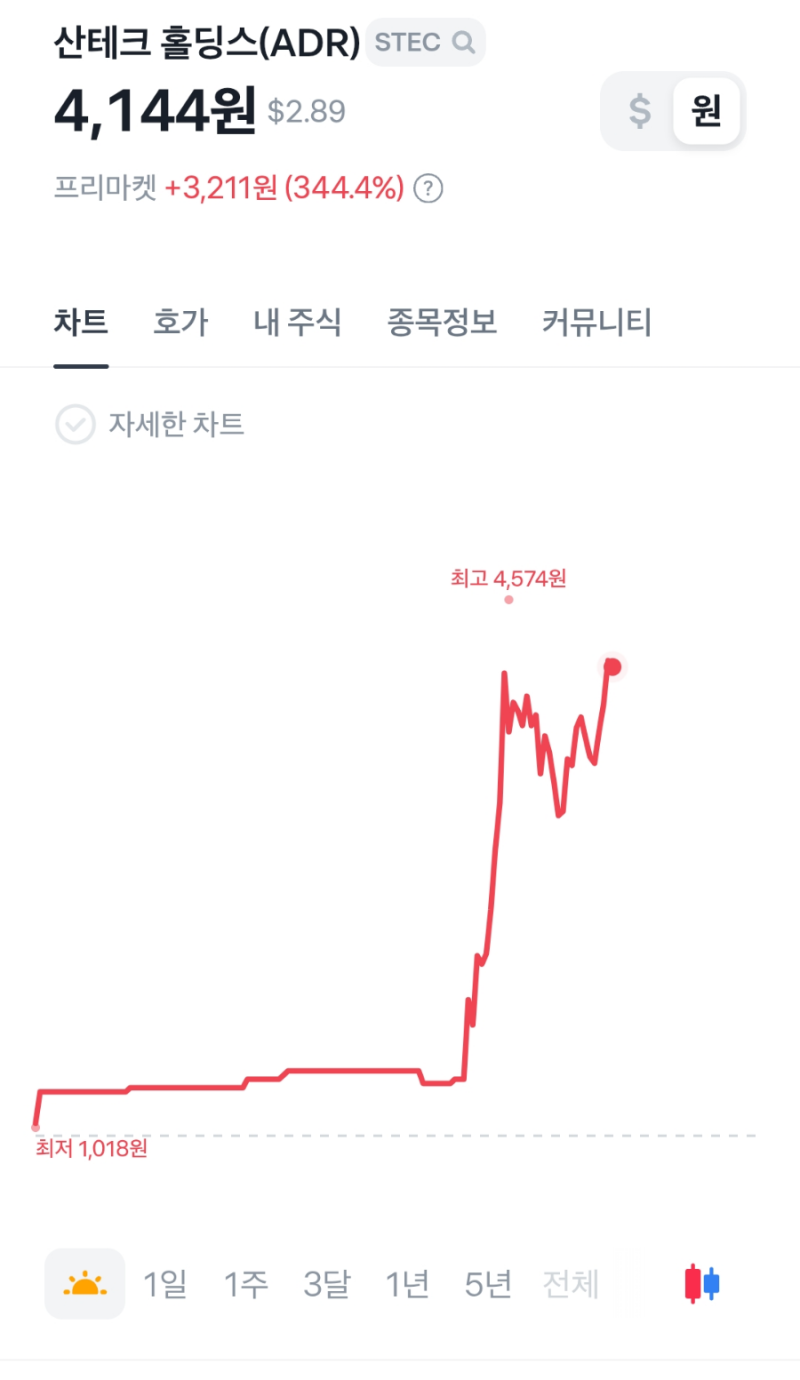Viewport: 800px width, 1380px height.
Task: Open the 1일 chart period
Action: (x=166, y=1283)
